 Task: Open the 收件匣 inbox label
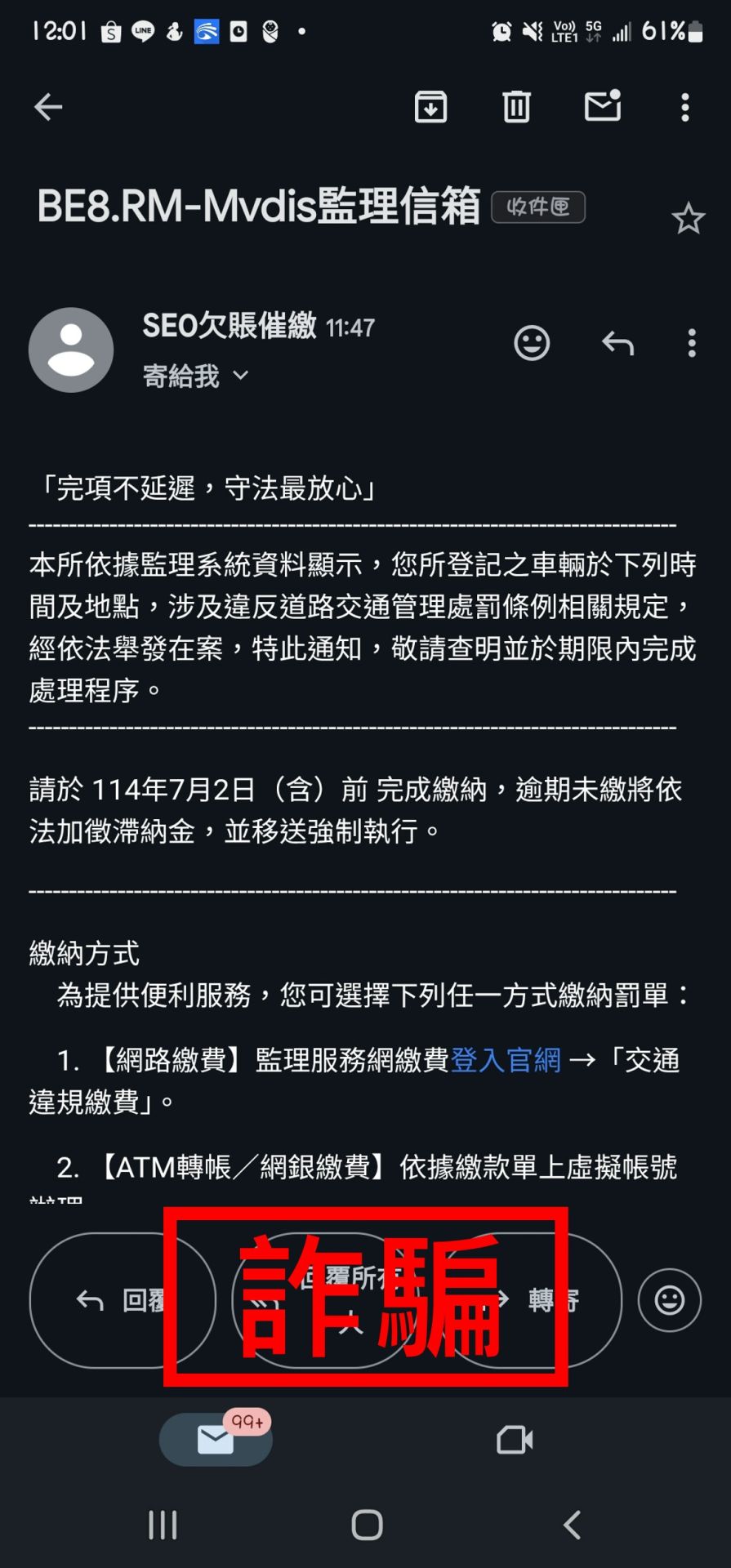click(x=537, y=207)
